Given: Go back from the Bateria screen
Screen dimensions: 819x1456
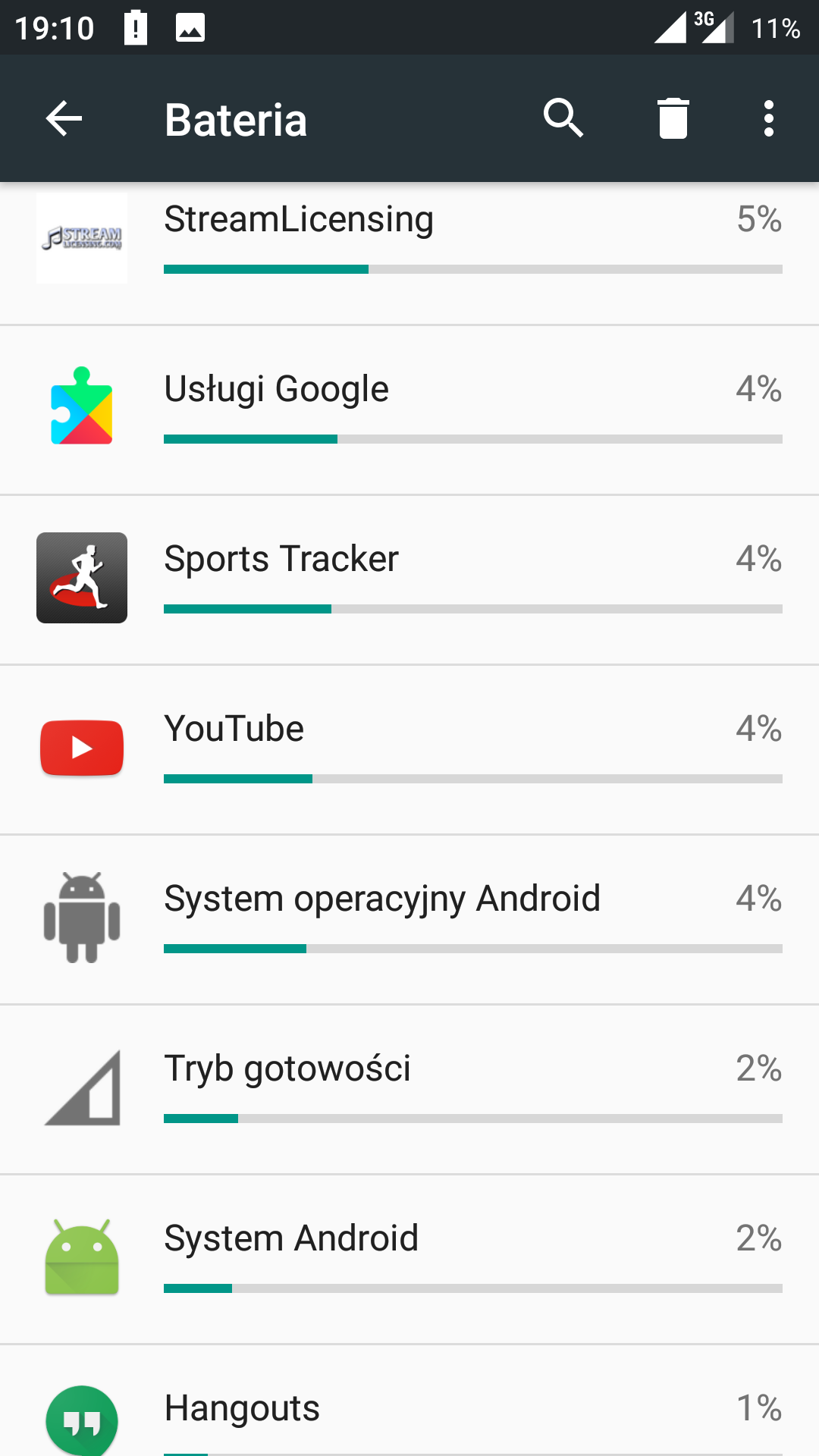Looking at the screenshot, I should [64, 118].
